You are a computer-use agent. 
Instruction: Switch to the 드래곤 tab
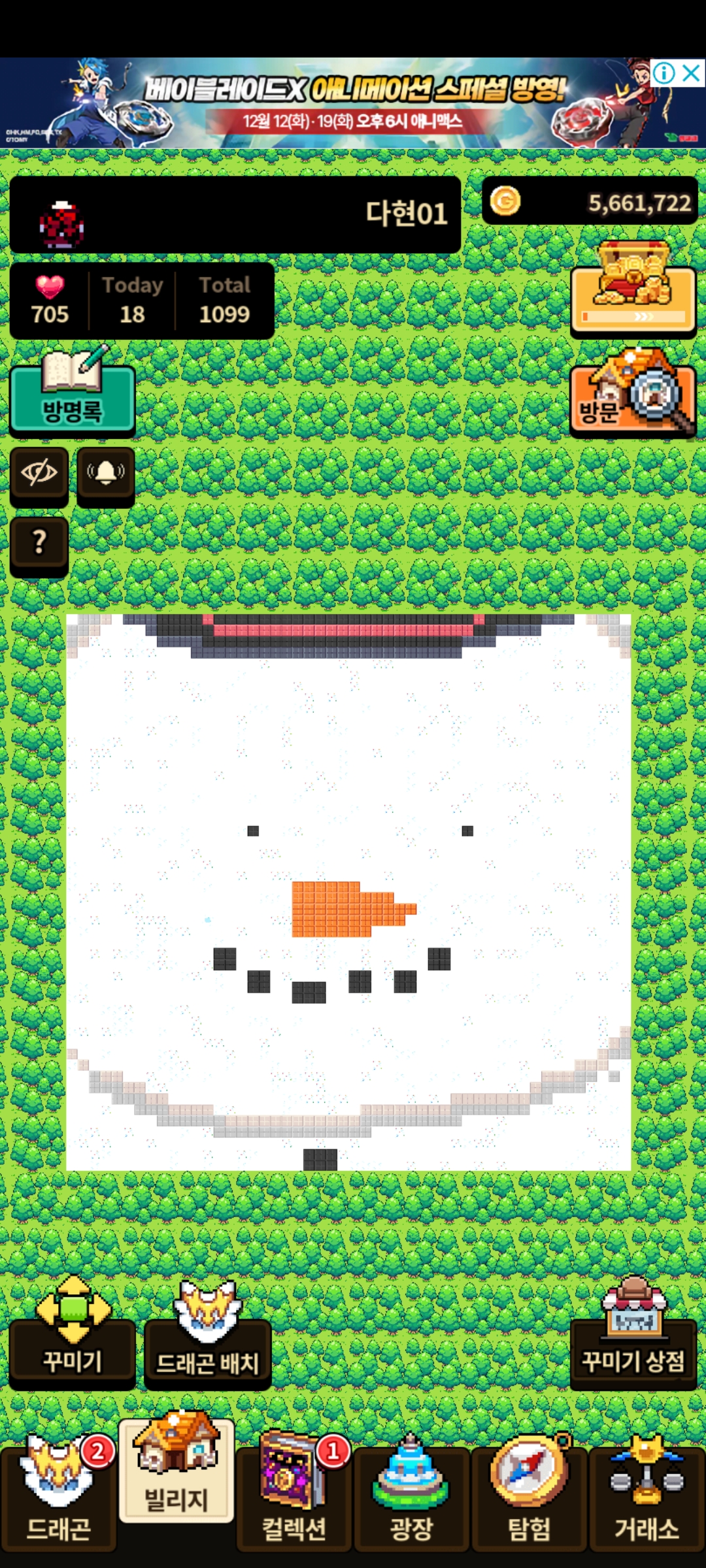[58, 1499]
